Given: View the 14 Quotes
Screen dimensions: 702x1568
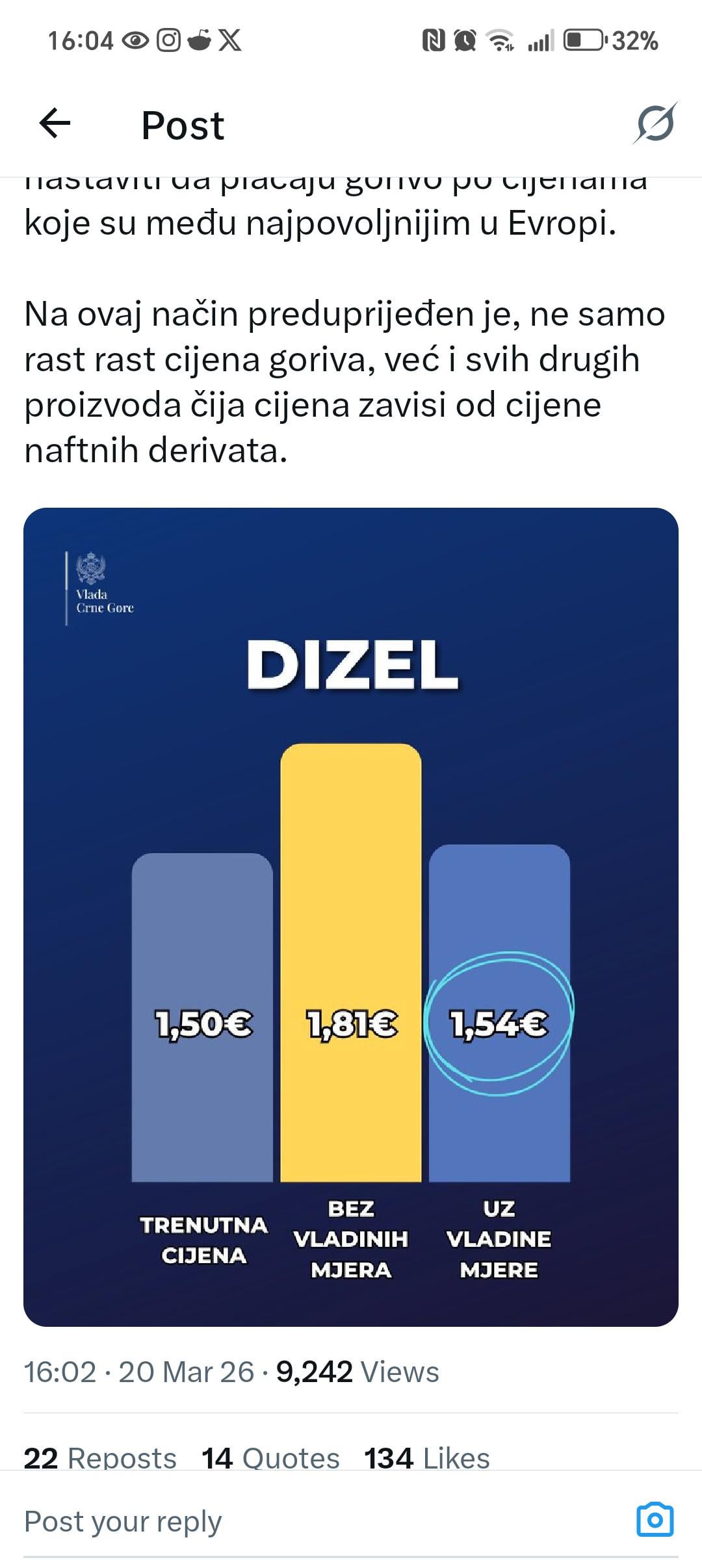Looking at the screenshot, I should pyautogui.click(x=270, y=1458).
